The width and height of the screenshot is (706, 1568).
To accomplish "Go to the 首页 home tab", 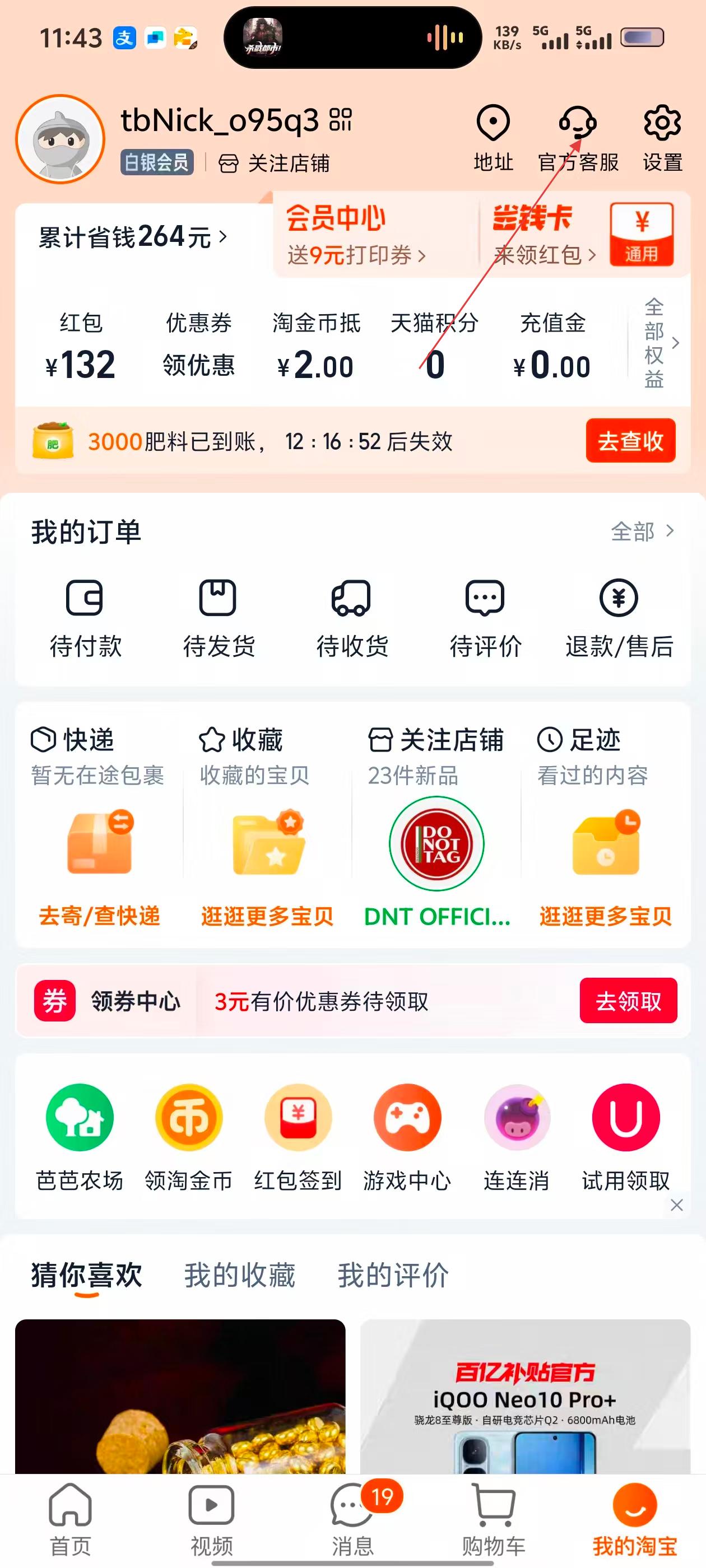I will pos(70,1518).
